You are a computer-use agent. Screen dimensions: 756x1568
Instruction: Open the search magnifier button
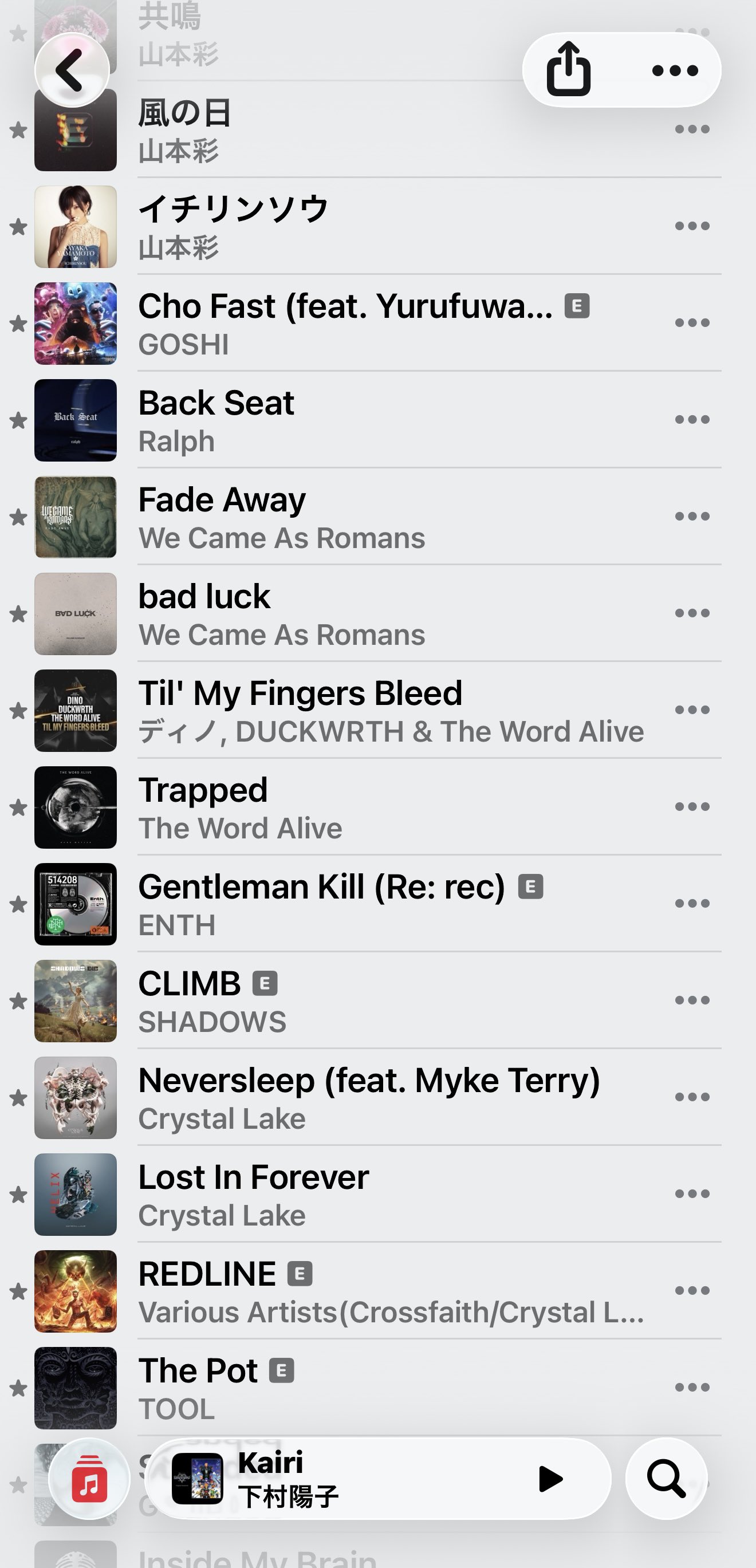pos(667,1479)
